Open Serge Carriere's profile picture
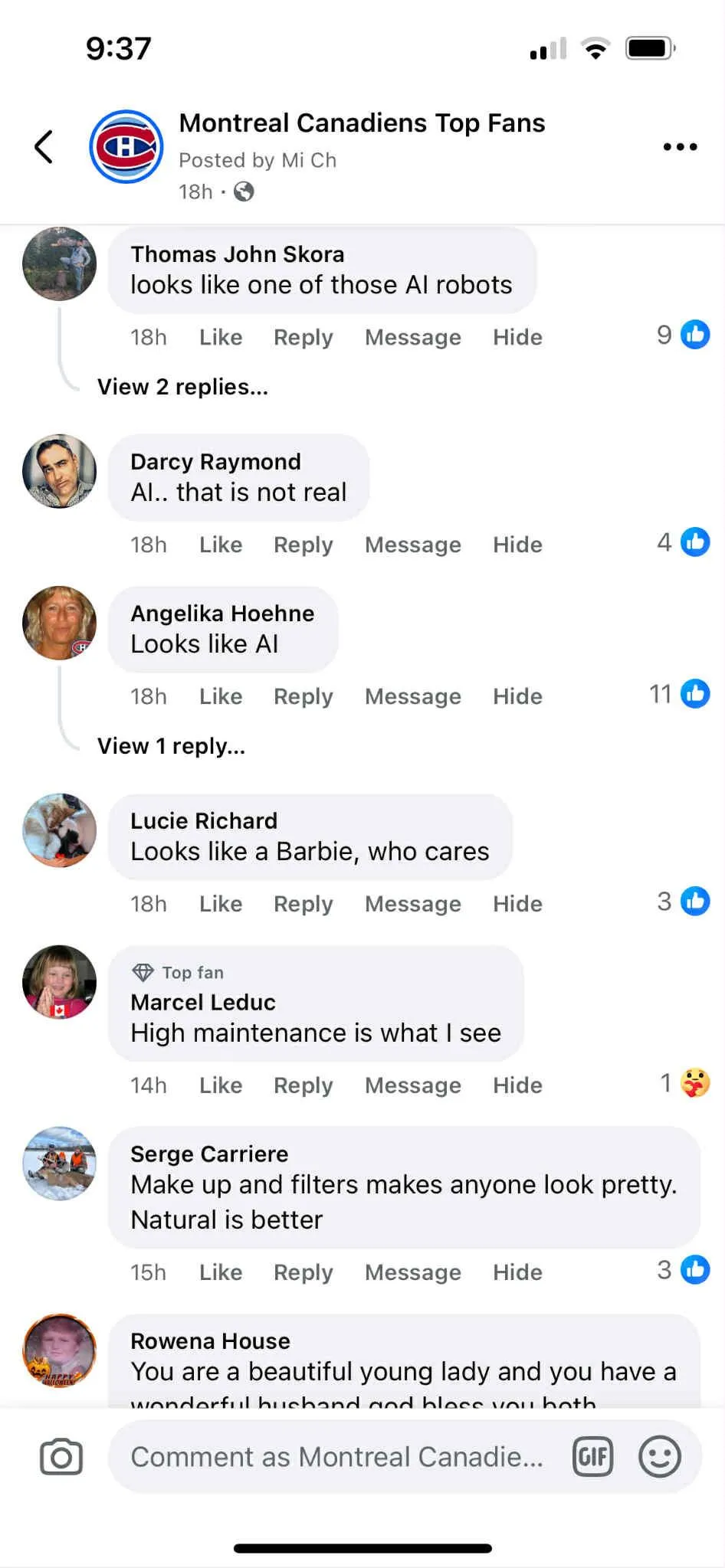 [x=60, y=1163]
